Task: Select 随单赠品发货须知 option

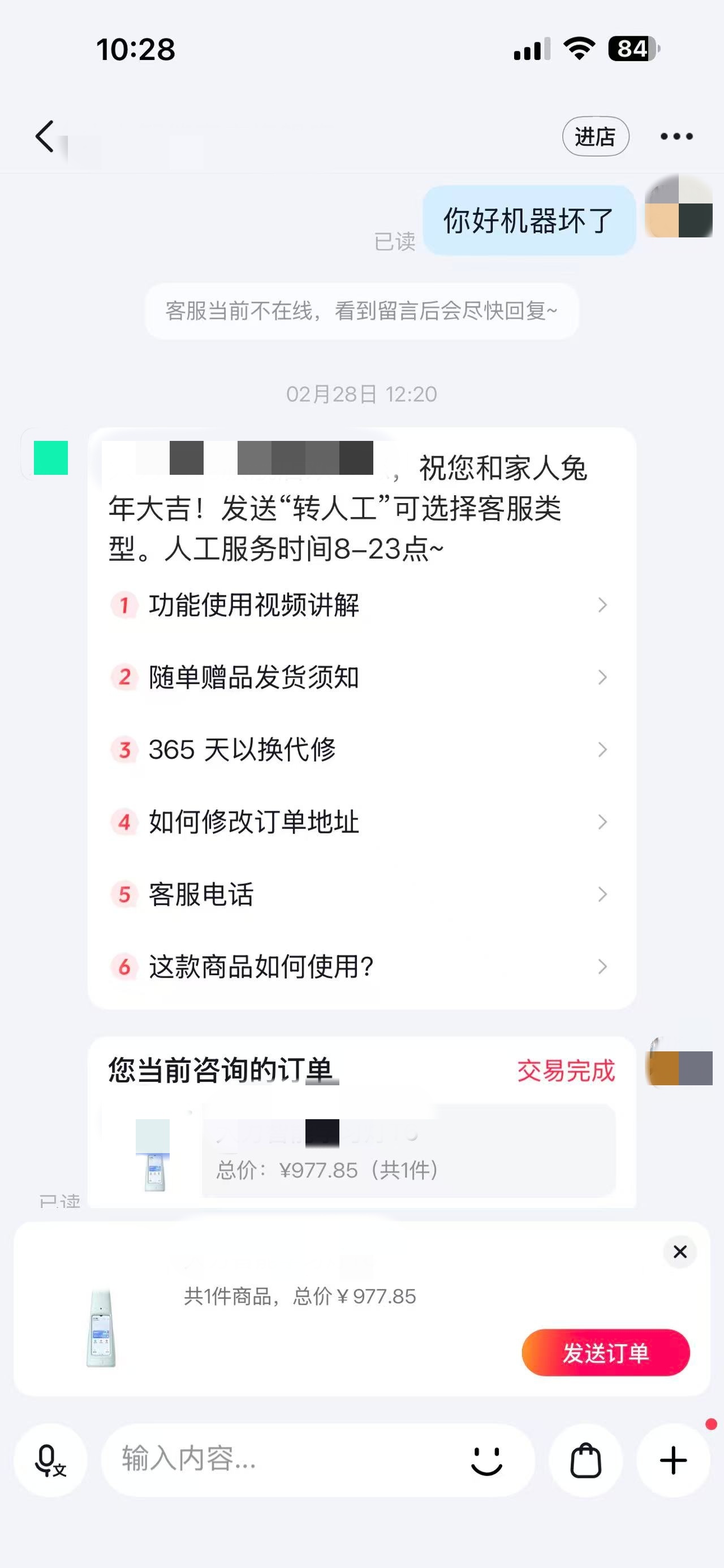Action: tap(359, 677)
